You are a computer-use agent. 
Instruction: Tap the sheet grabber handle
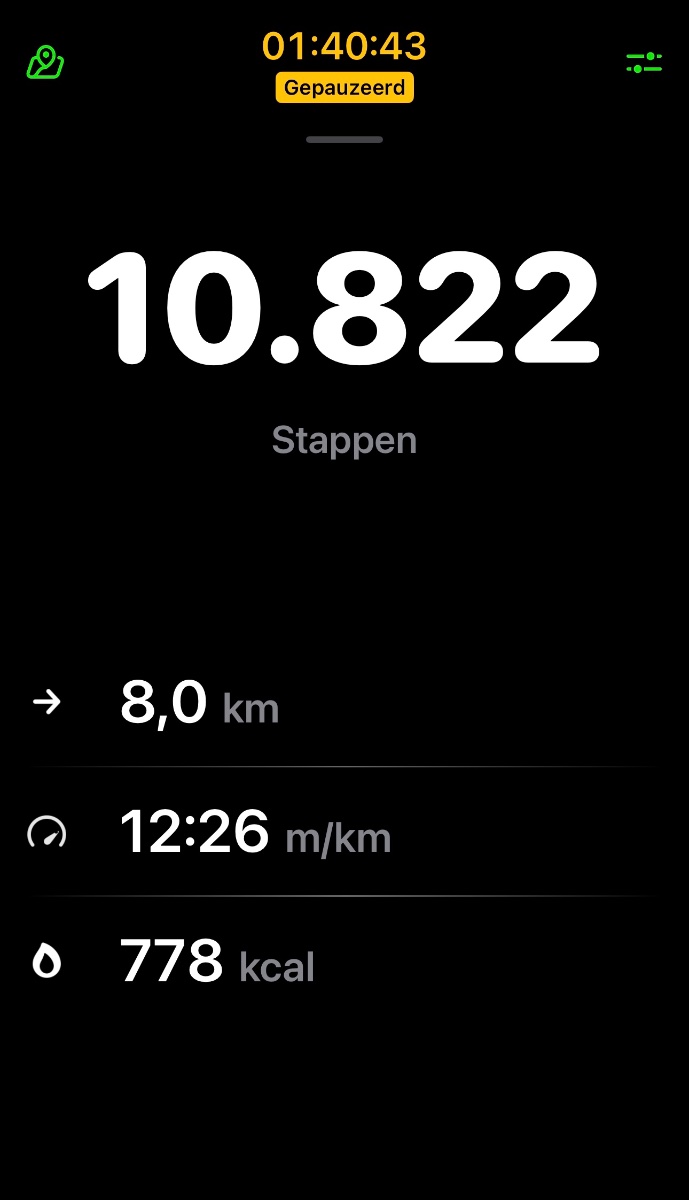coord(344,140)
